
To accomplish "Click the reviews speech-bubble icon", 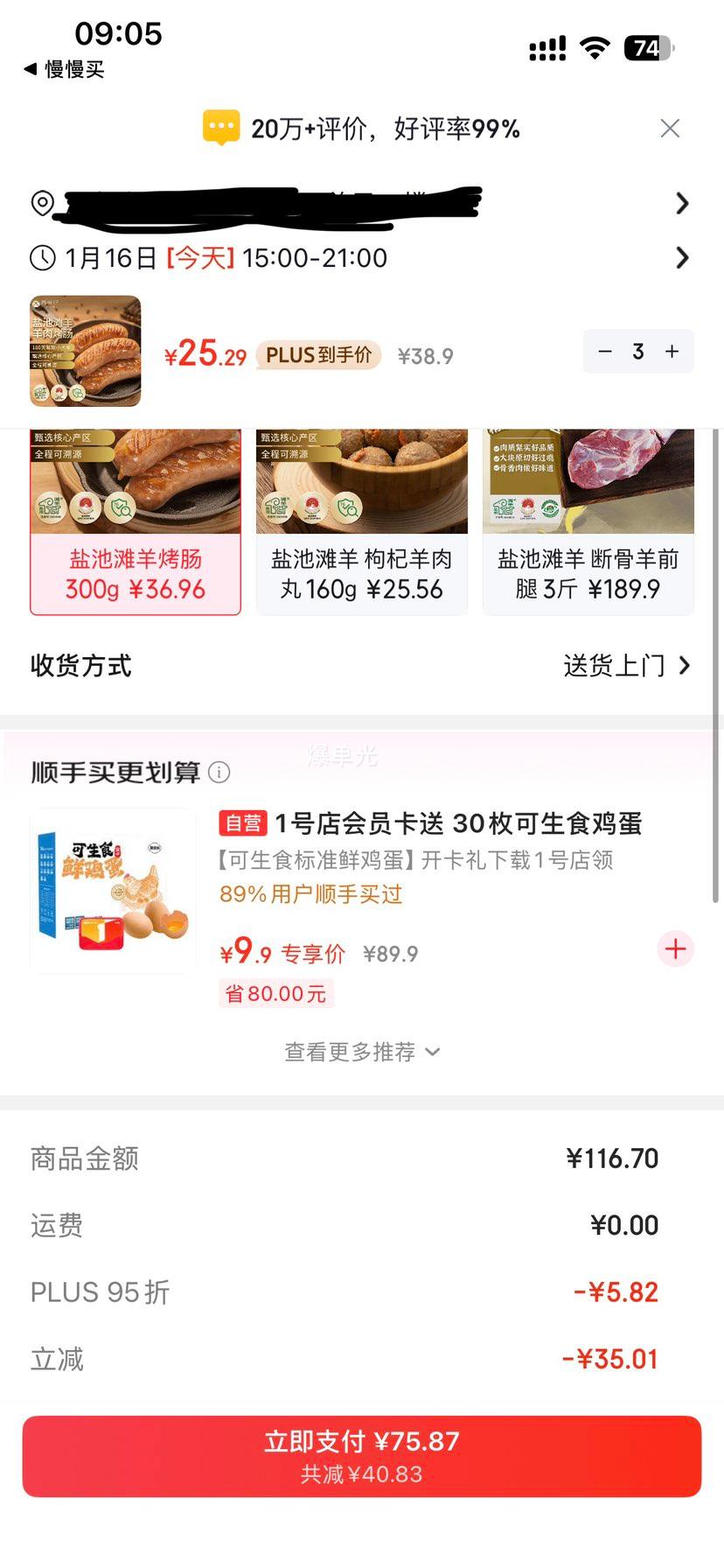I will tap(221, 127).
